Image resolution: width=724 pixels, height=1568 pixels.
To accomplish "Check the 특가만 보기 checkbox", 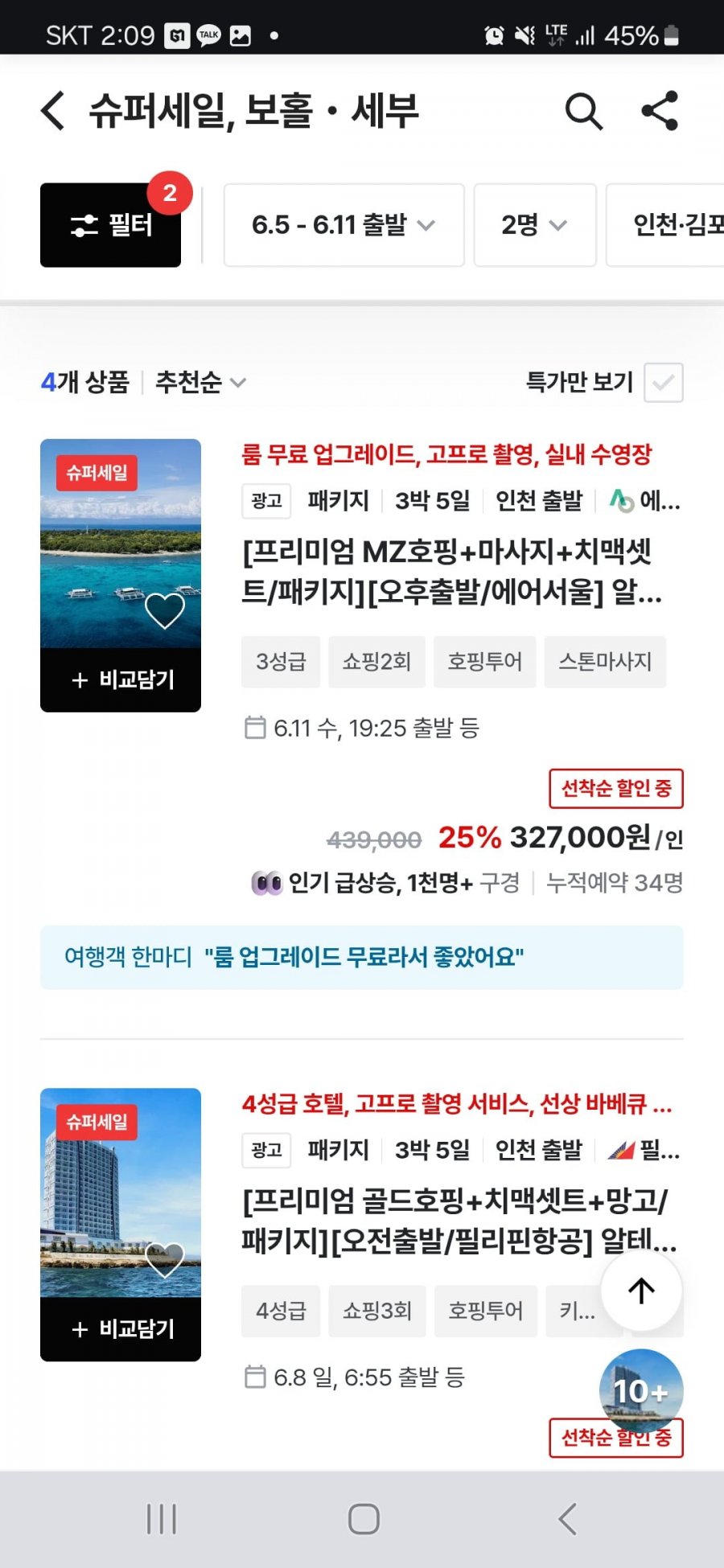I will (664, 382).
